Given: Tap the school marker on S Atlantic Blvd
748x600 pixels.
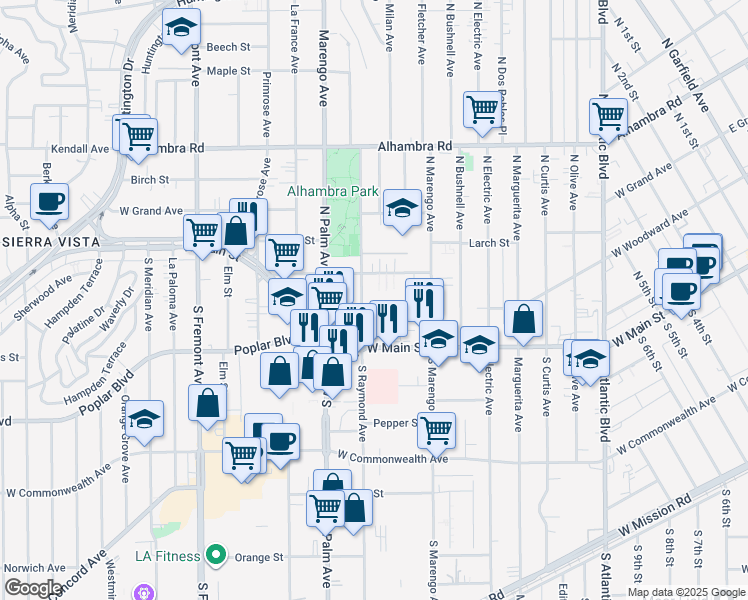Looking at the screenshot, I should click(590, 357).
